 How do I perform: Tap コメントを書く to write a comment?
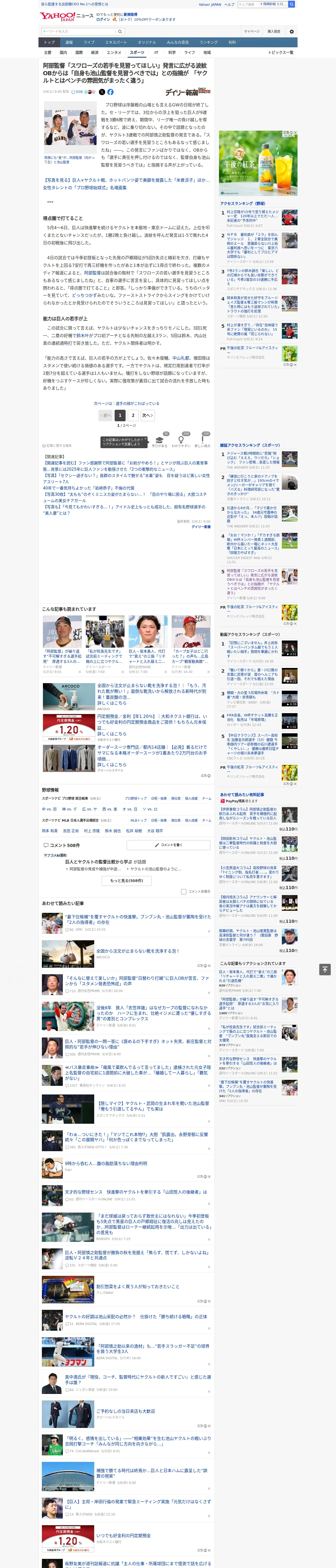[168, 845]
